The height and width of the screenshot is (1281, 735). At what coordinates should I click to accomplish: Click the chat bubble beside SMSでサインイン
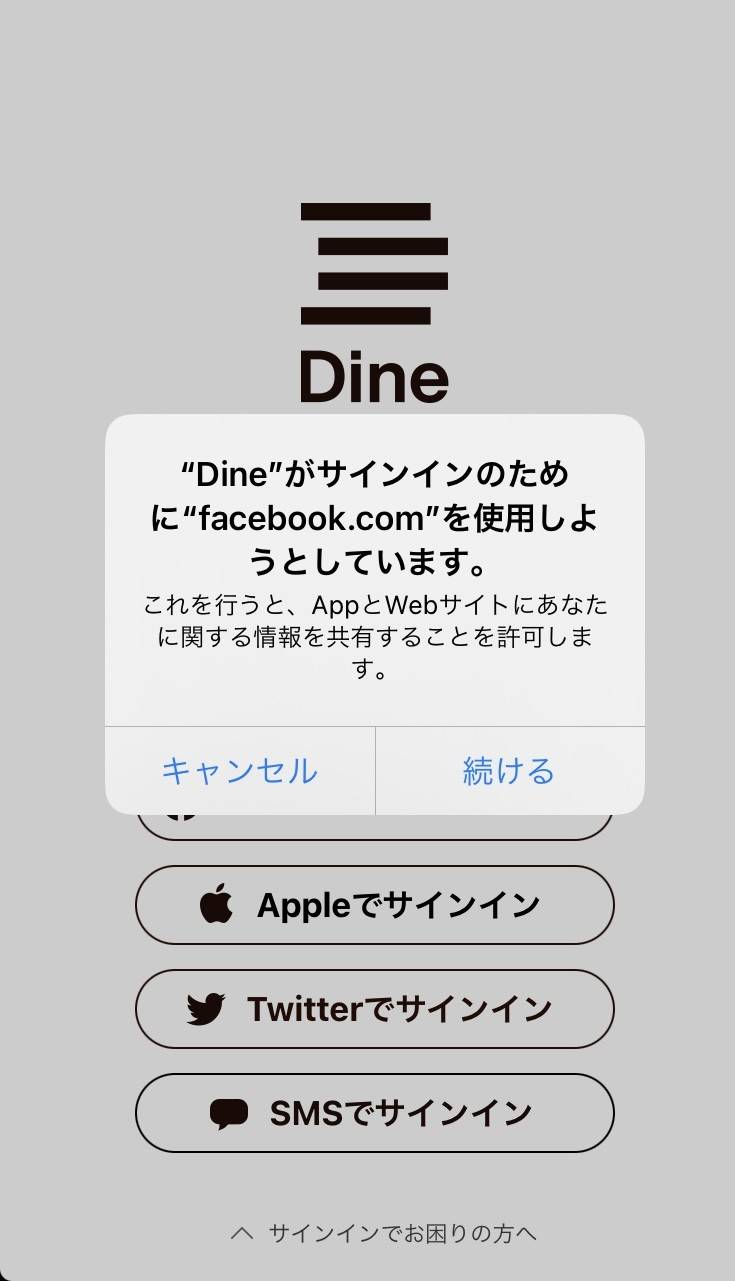pyautogui.click(x=230, y=1112)
